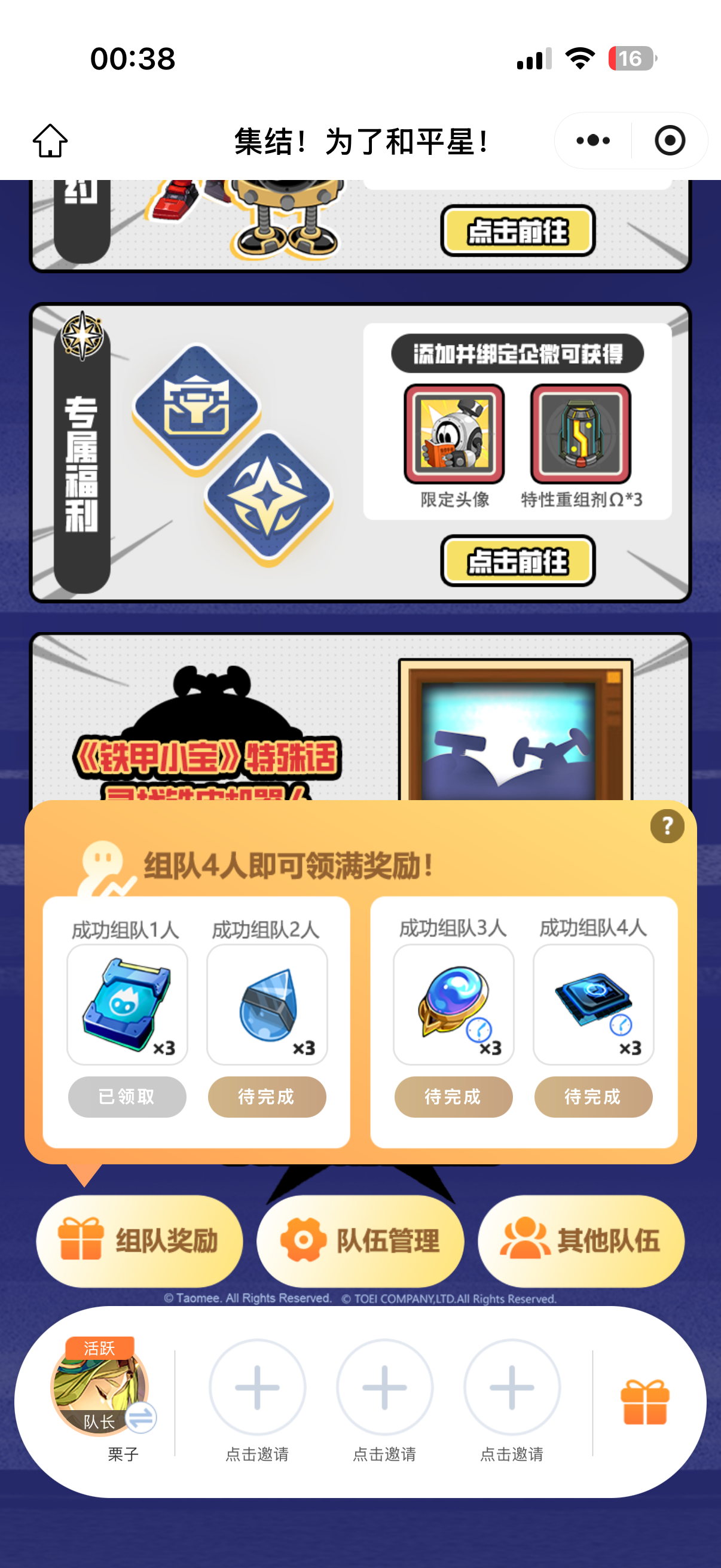
Task: Open the question mark help icon
Action: [668, 826]
